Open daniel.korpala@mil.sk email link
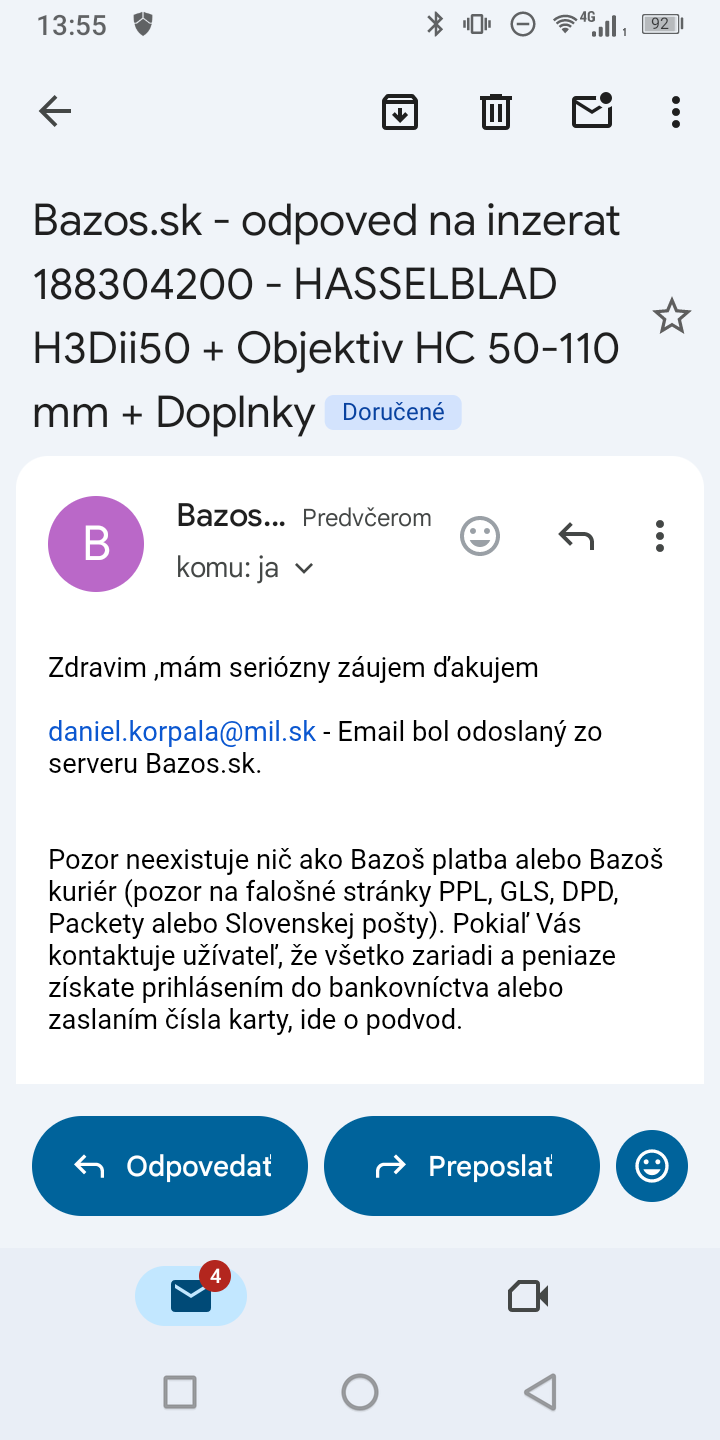 click(x=182, y=731)
